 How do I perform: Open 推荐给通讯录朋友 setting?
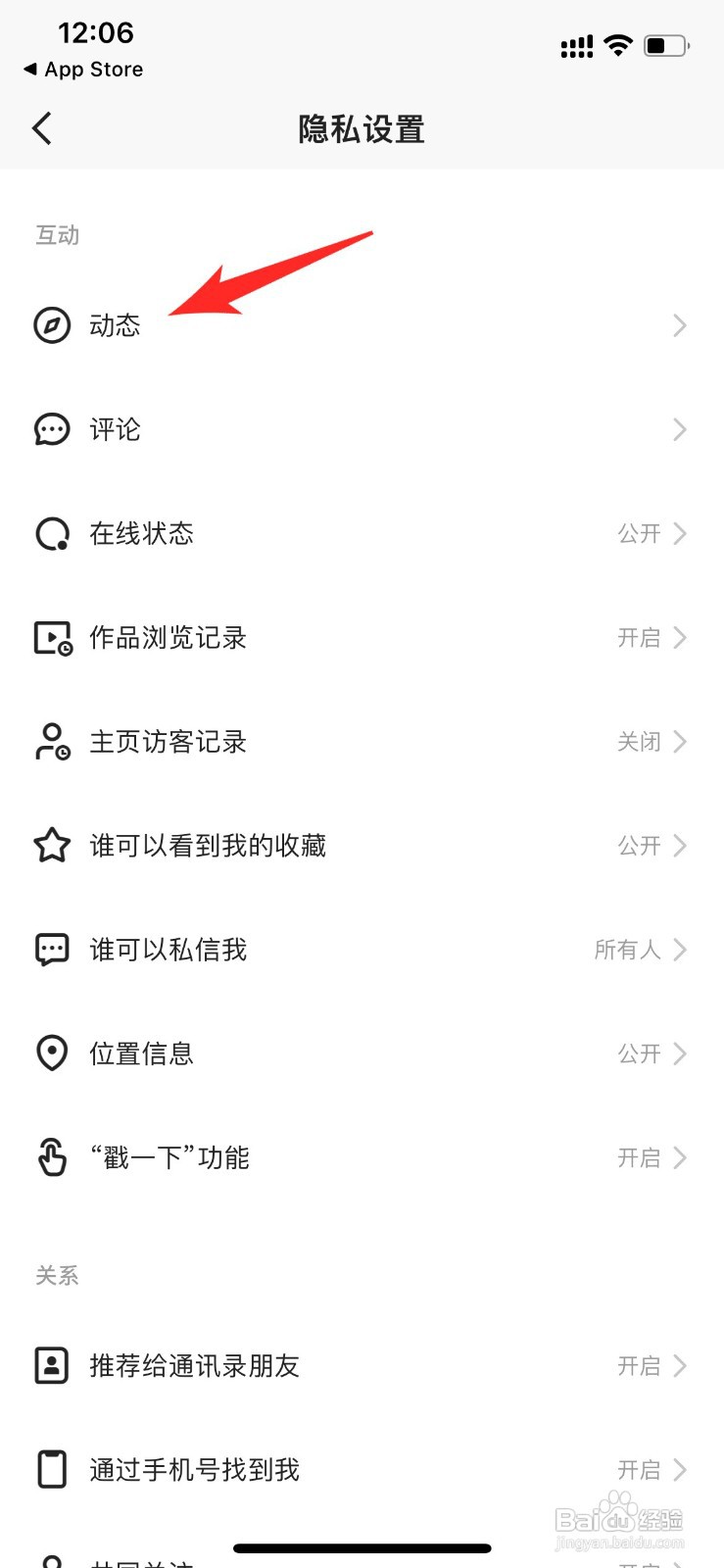point(362,1366)
